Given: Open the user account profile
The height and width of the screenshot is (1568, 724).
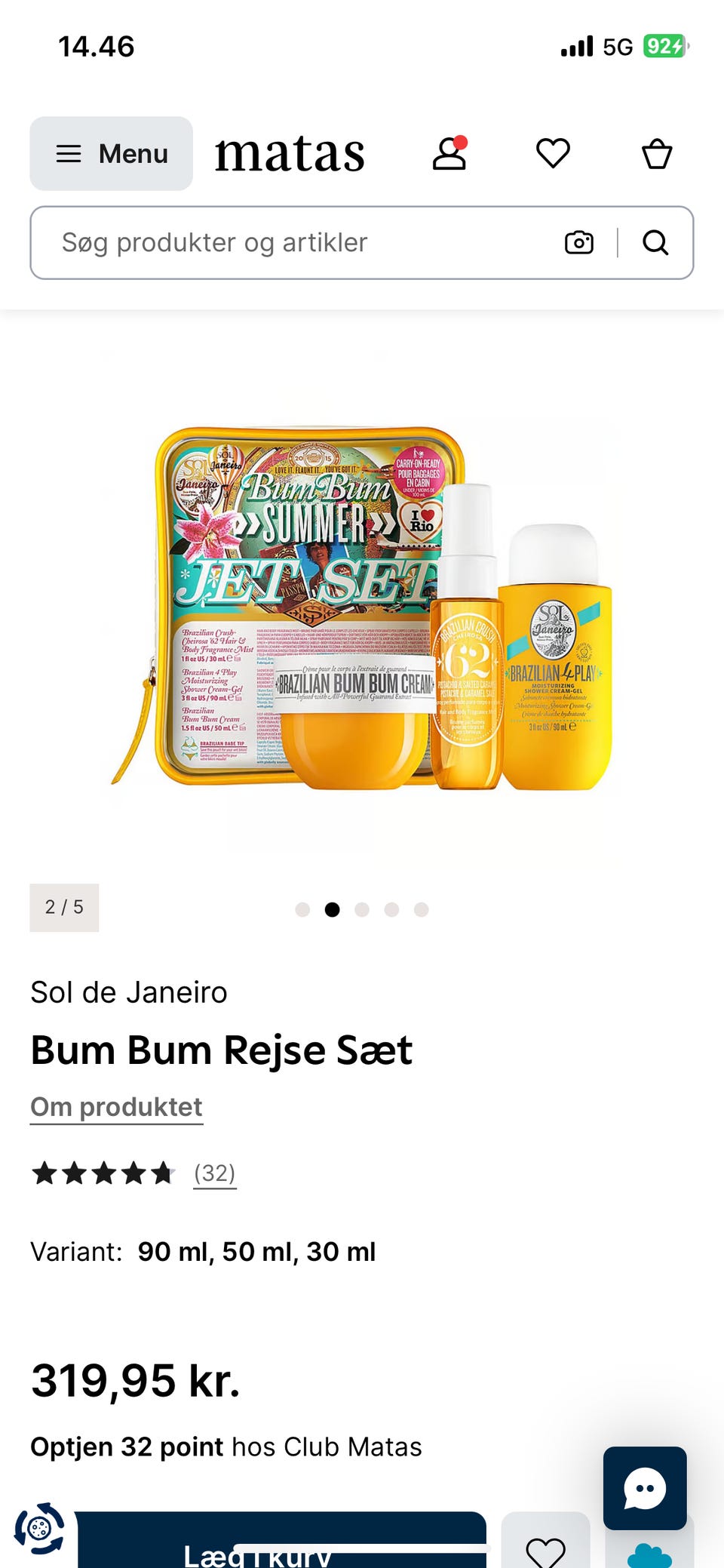Looking at the screenshot, I should 449,153.
